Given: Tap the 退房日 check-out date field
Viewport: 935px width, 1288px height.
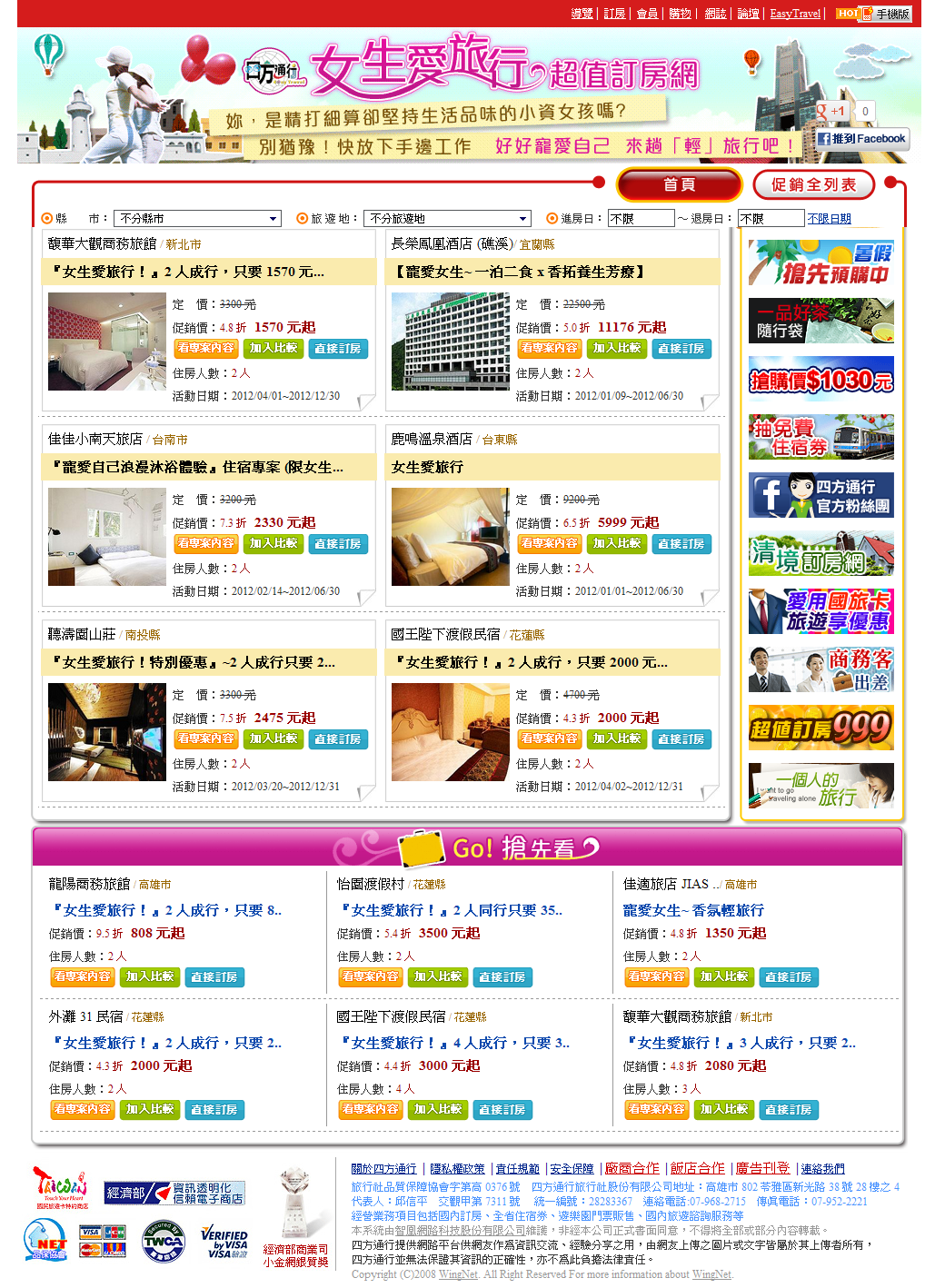Looking at the screenshot, I should pos(771,219).
